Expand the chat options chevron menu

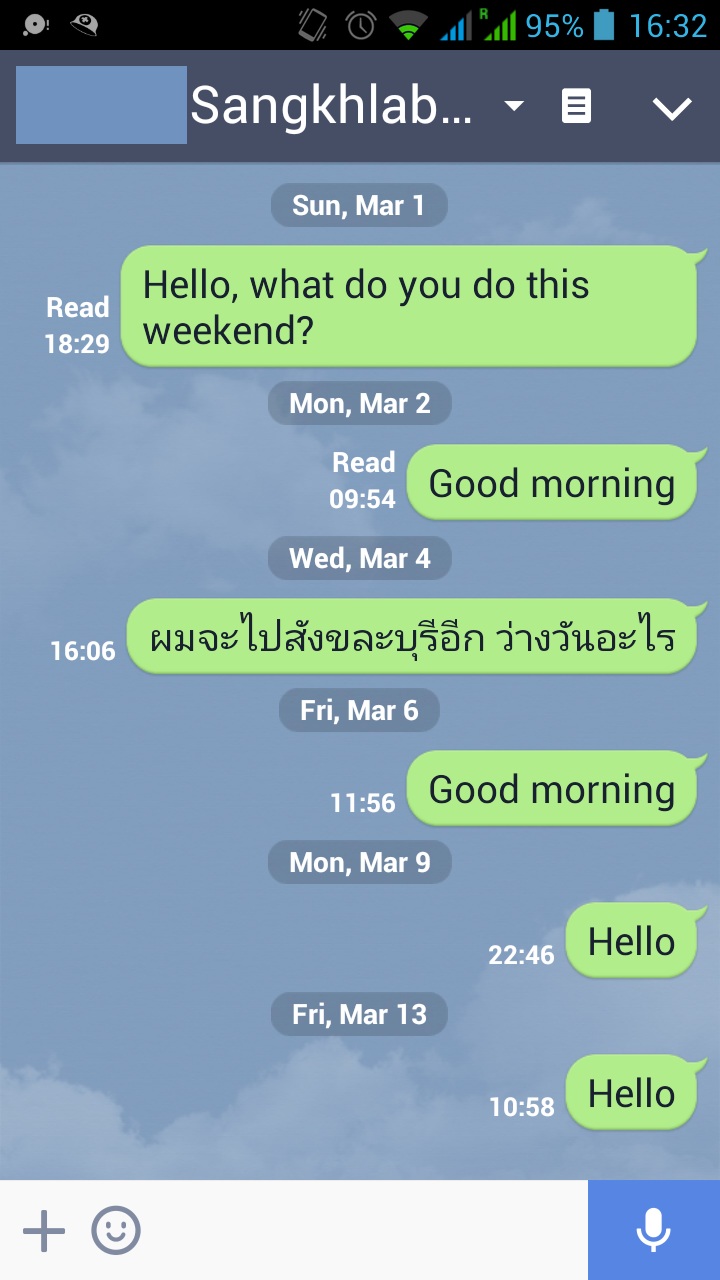tap(672, 108)
